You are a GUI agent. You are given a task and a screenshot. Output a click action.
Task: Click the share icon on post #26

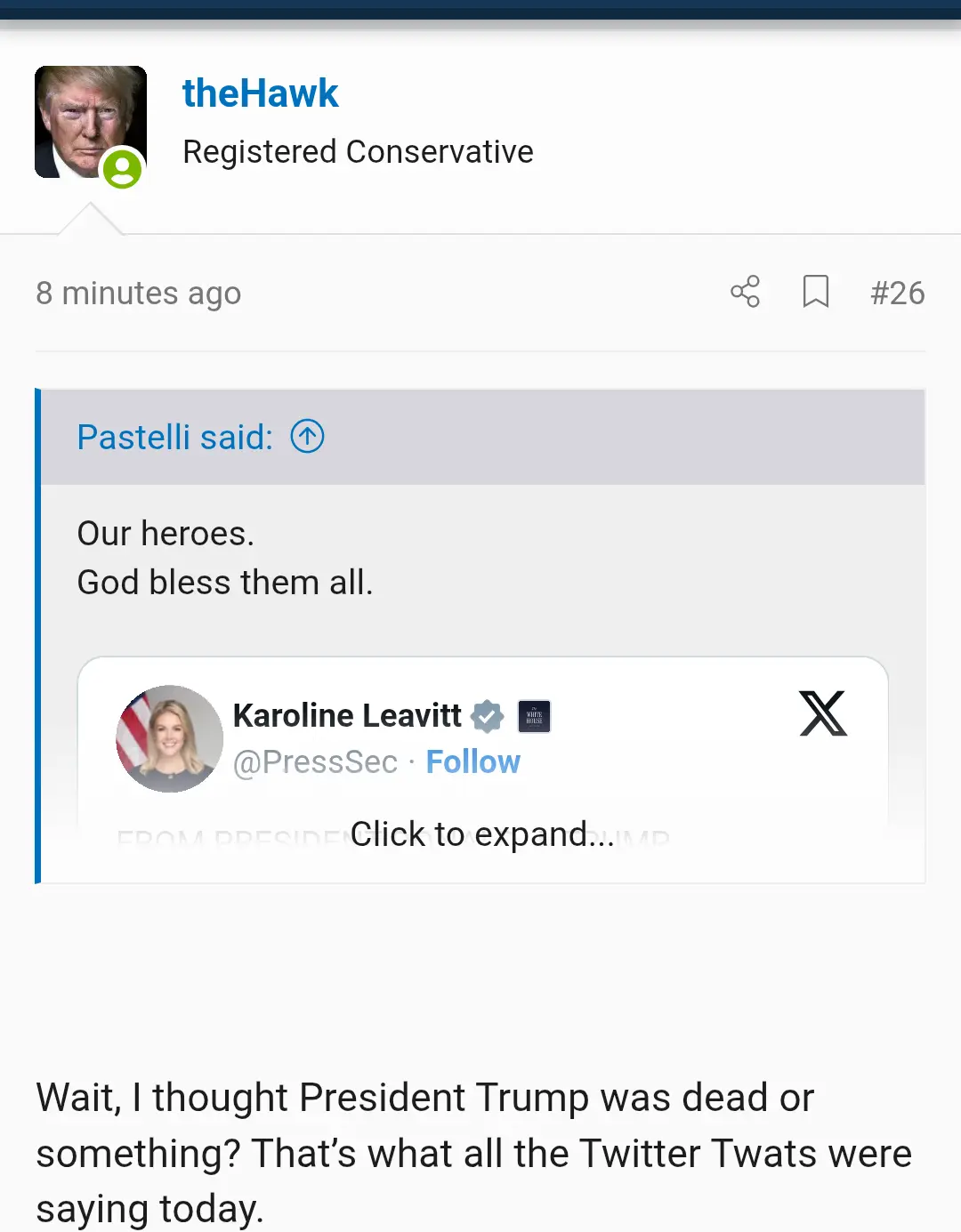[744, 293]
